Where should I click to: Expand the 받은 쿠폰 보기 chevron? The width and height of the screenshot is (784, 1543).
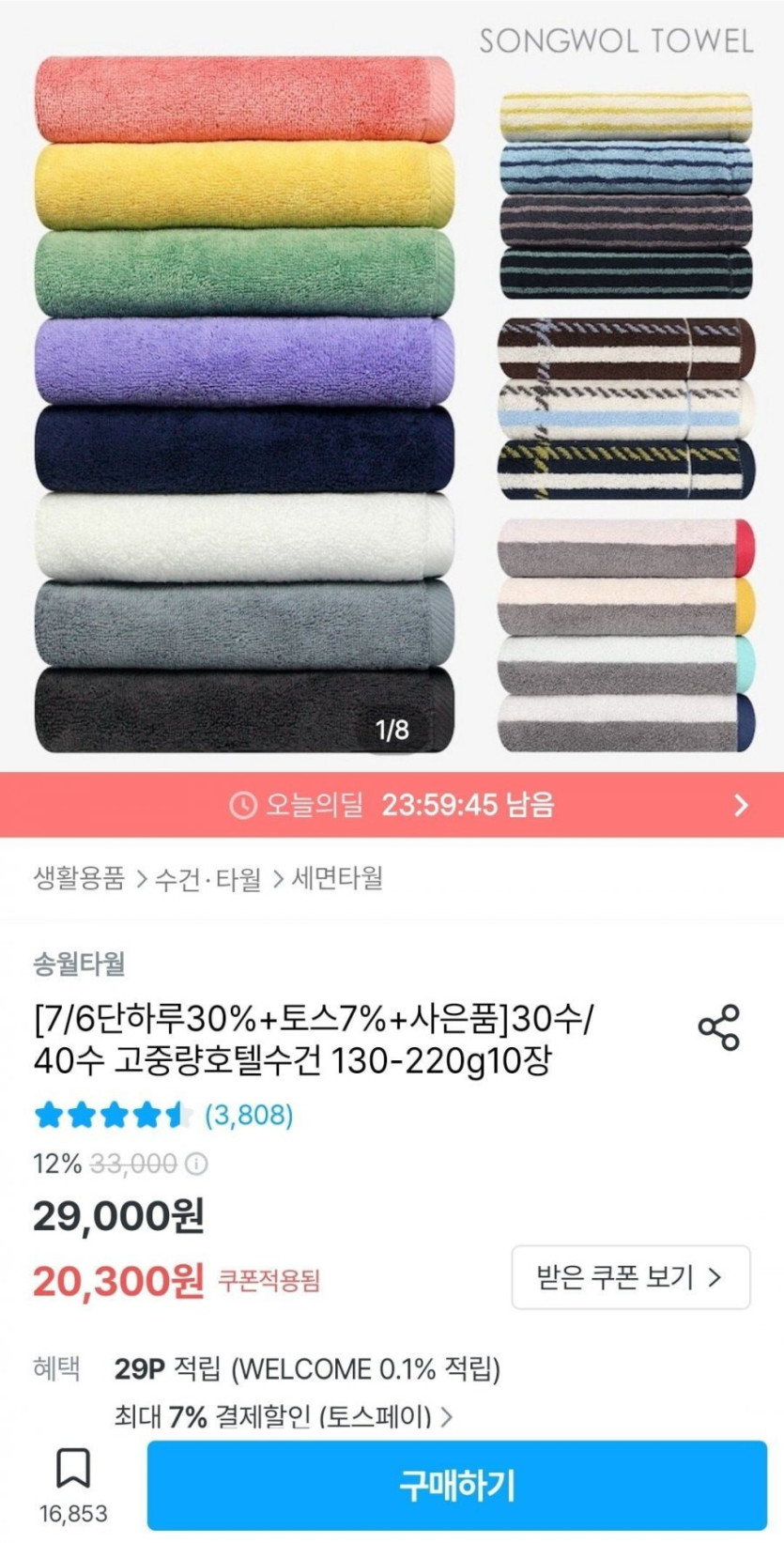point(715,1277)
